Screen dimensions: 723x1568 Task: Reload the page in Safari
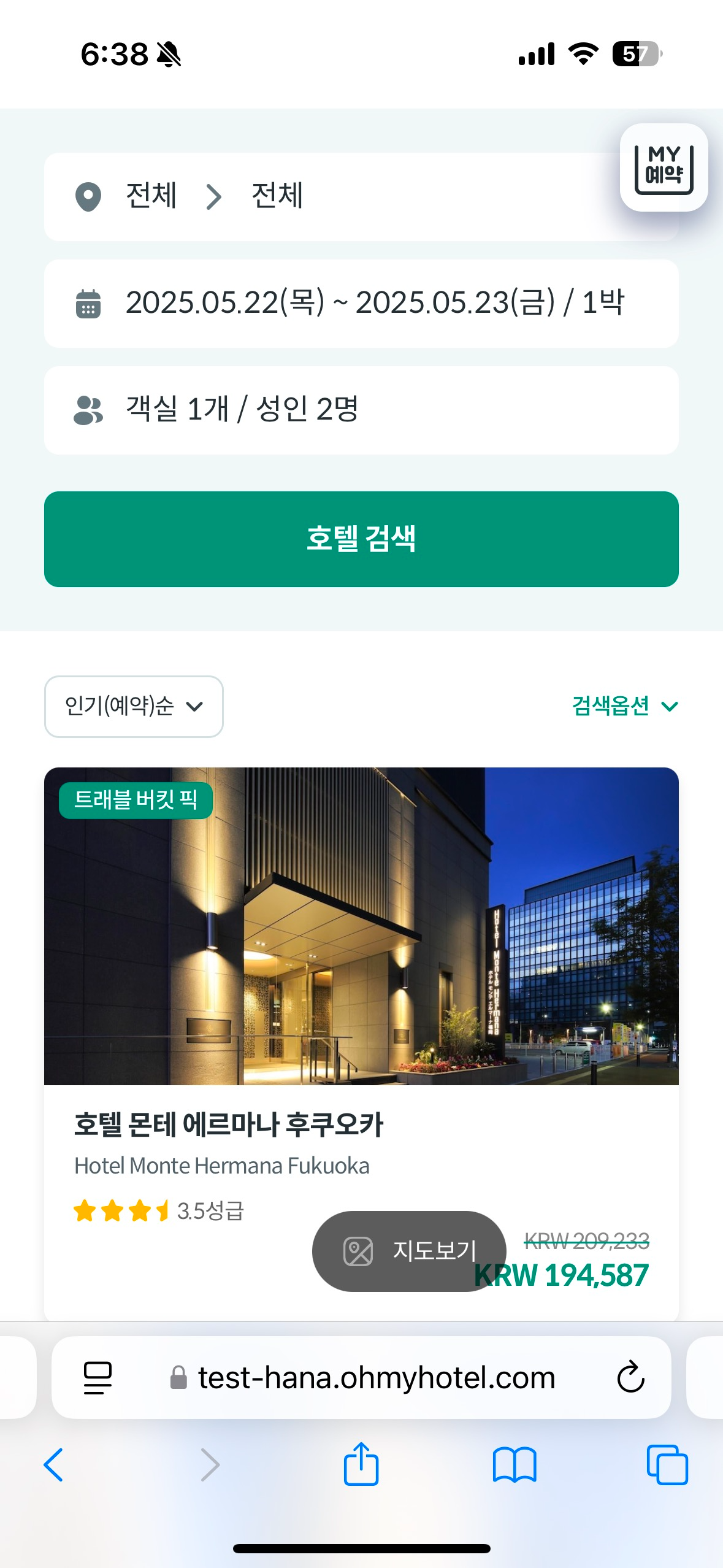pos(630,1377)
